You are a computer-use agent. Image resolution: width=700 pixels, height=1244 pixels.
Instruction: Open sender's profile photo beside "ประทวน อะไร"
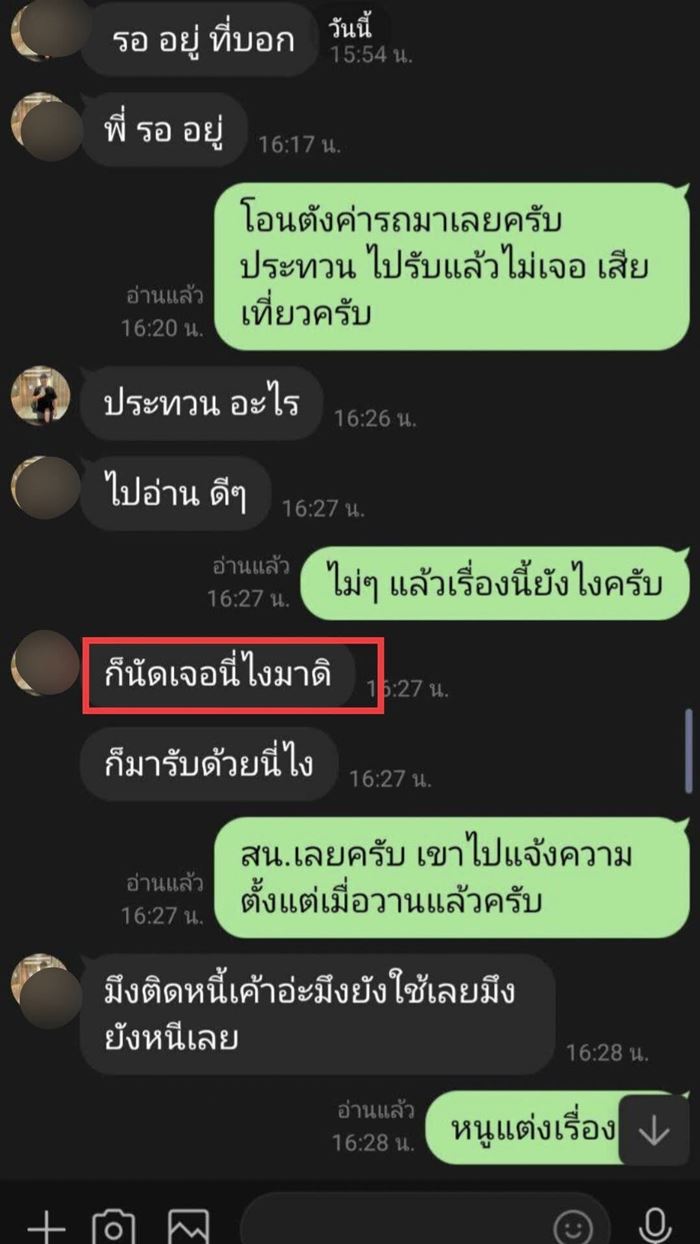pos(41,395)
